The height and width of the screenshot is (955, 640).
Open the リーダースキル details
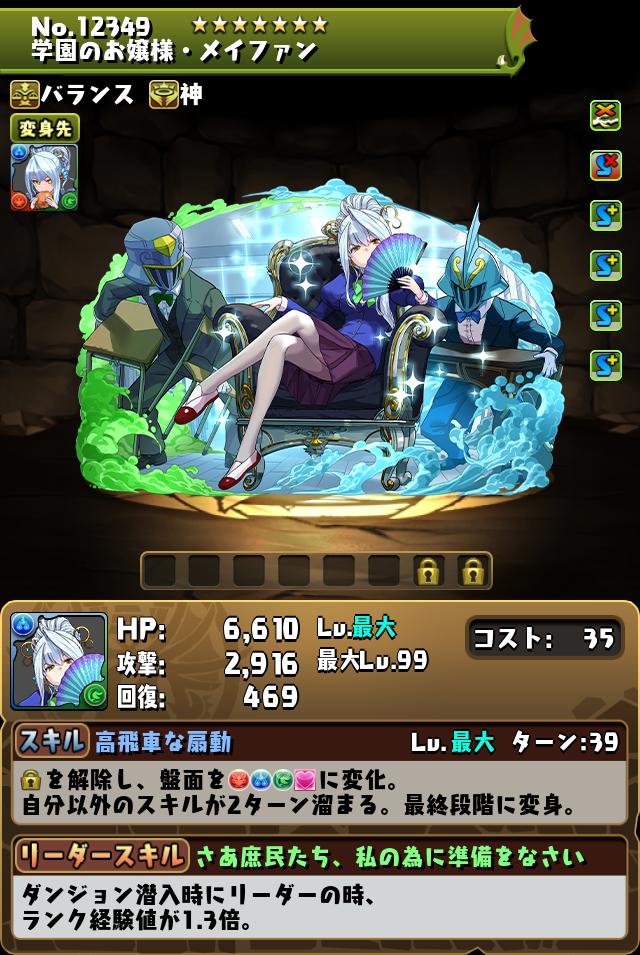coord(101,856)
